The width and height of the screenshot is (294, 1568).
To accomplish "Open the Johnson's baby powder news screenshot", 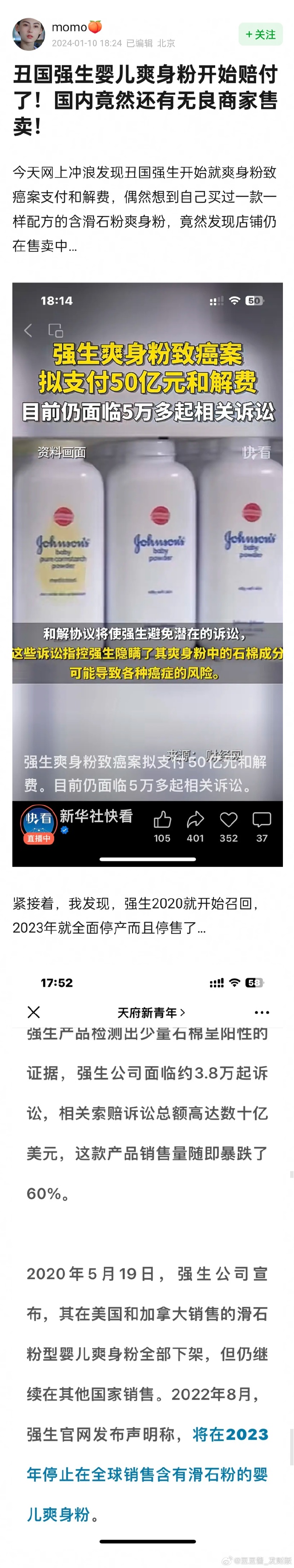I will pyautogui.click(x=147, y=574).
